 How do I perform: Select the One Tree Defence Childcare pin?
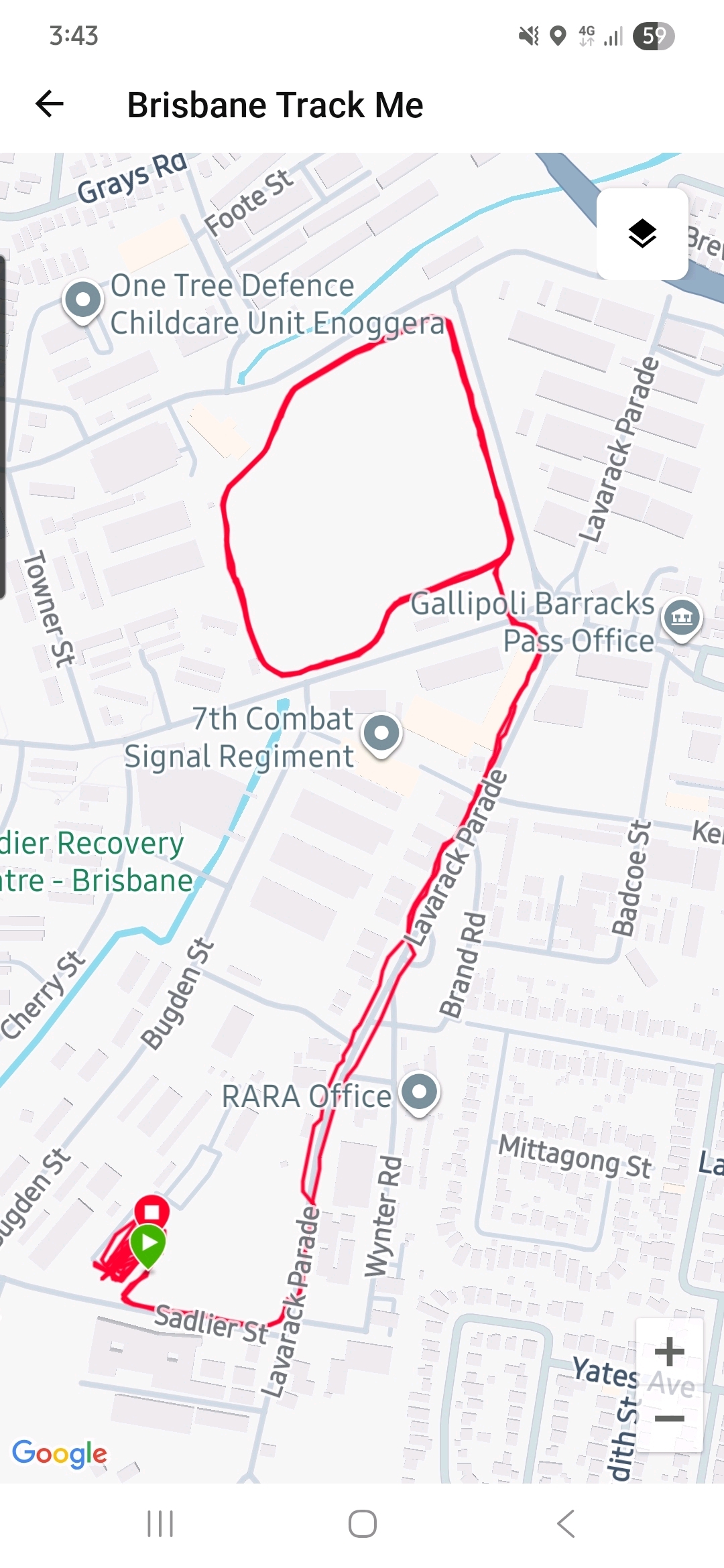[x=83, y=300]
